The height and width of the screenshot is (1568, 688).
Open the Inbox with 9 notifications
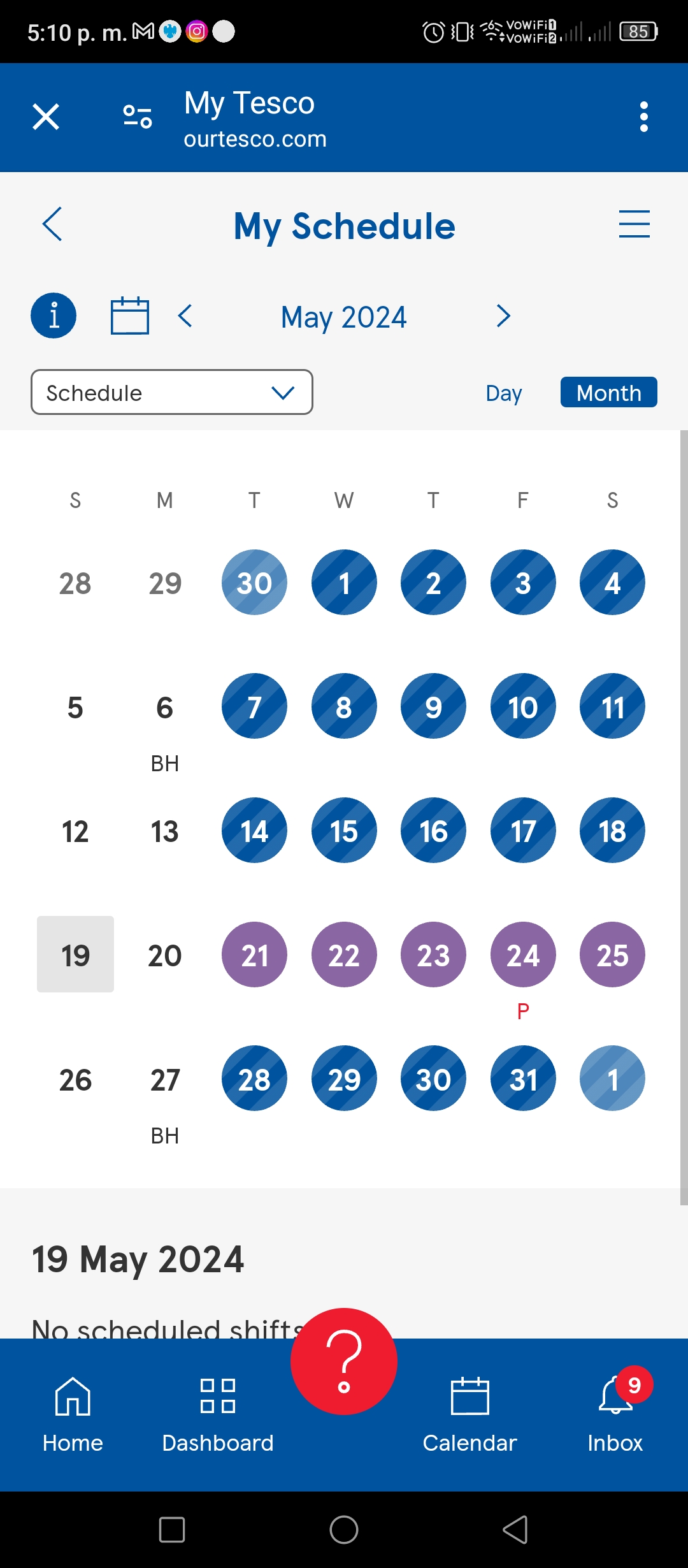tap(615, 1412)
